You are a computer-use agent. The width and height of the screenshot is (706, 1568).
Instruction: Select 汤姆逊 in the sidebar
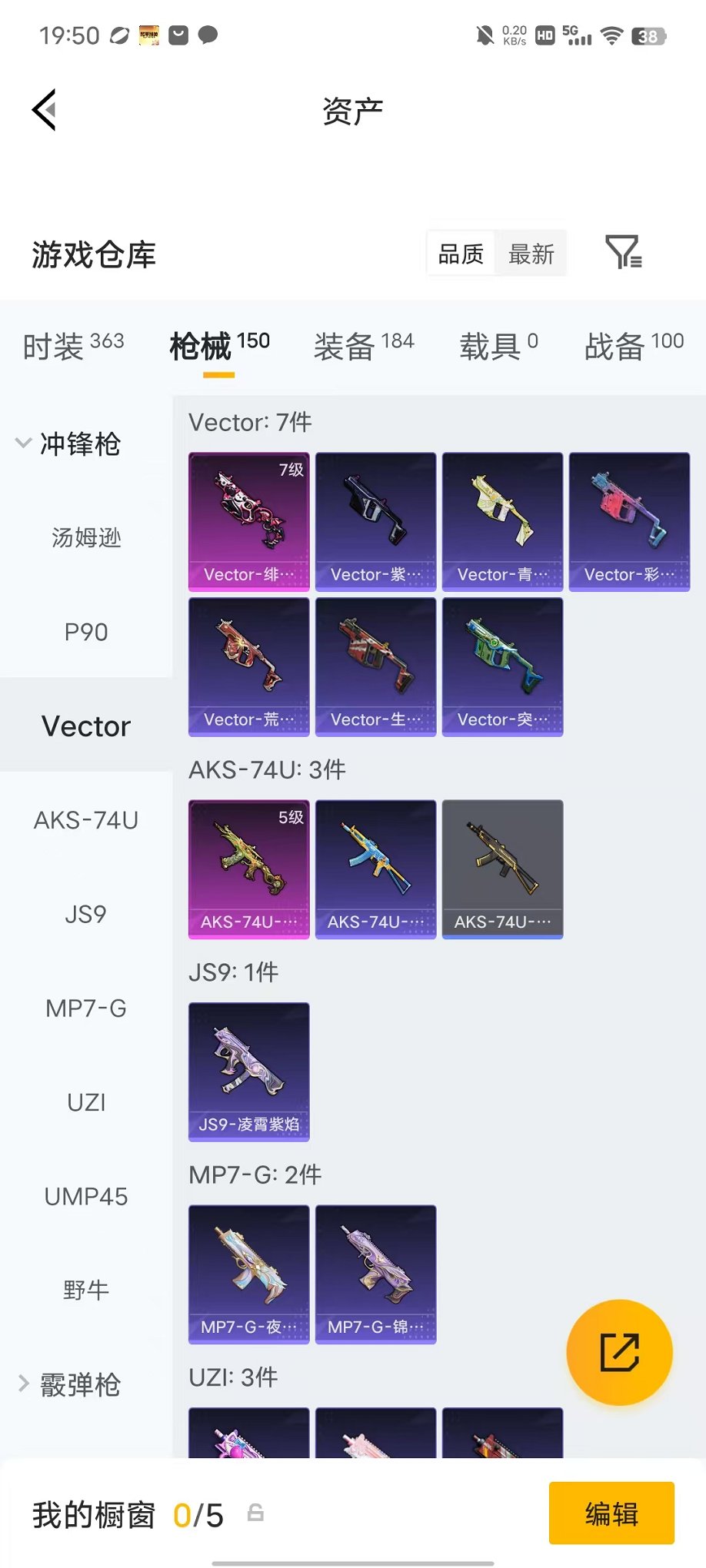pos(86,537)
